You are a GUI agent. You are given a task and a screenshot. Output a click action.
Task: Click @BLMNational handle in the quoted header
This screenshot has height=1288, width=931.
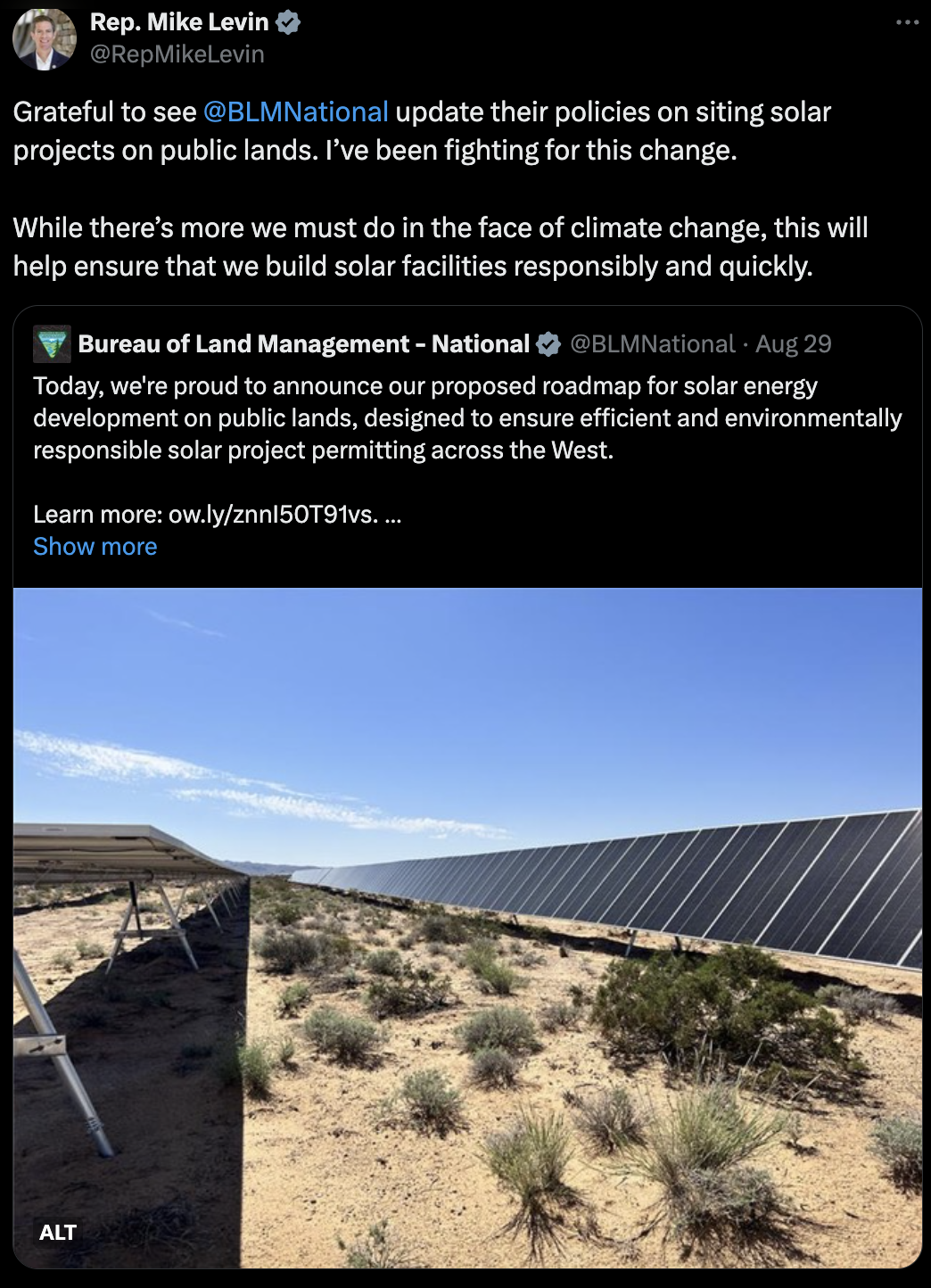[x=657, y=343]
